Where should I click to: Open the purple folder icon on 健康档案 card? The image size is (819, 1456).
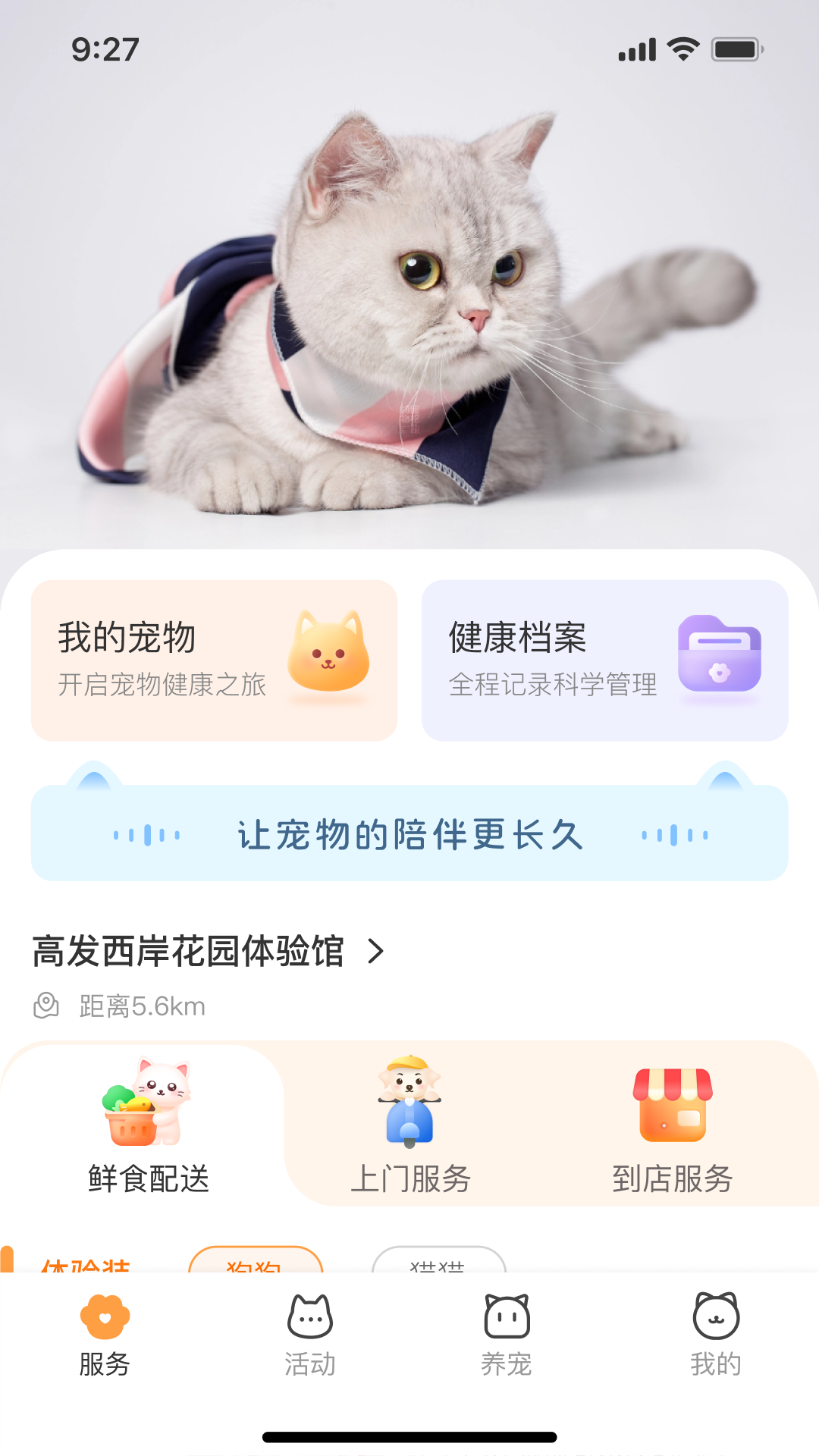tap(719, 657)
